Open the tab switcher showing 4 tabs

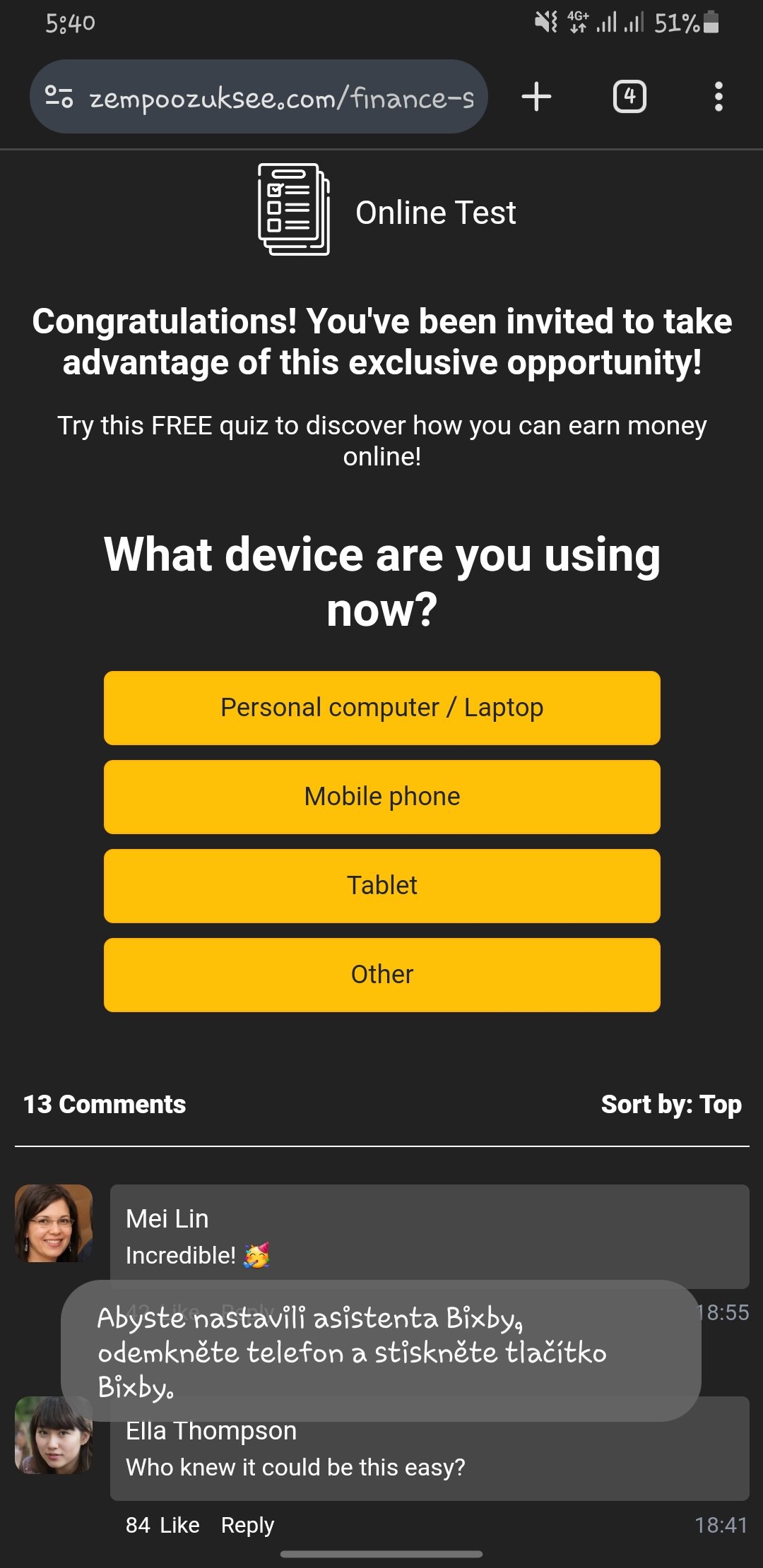pyautogui.click(x=629, y=97)
